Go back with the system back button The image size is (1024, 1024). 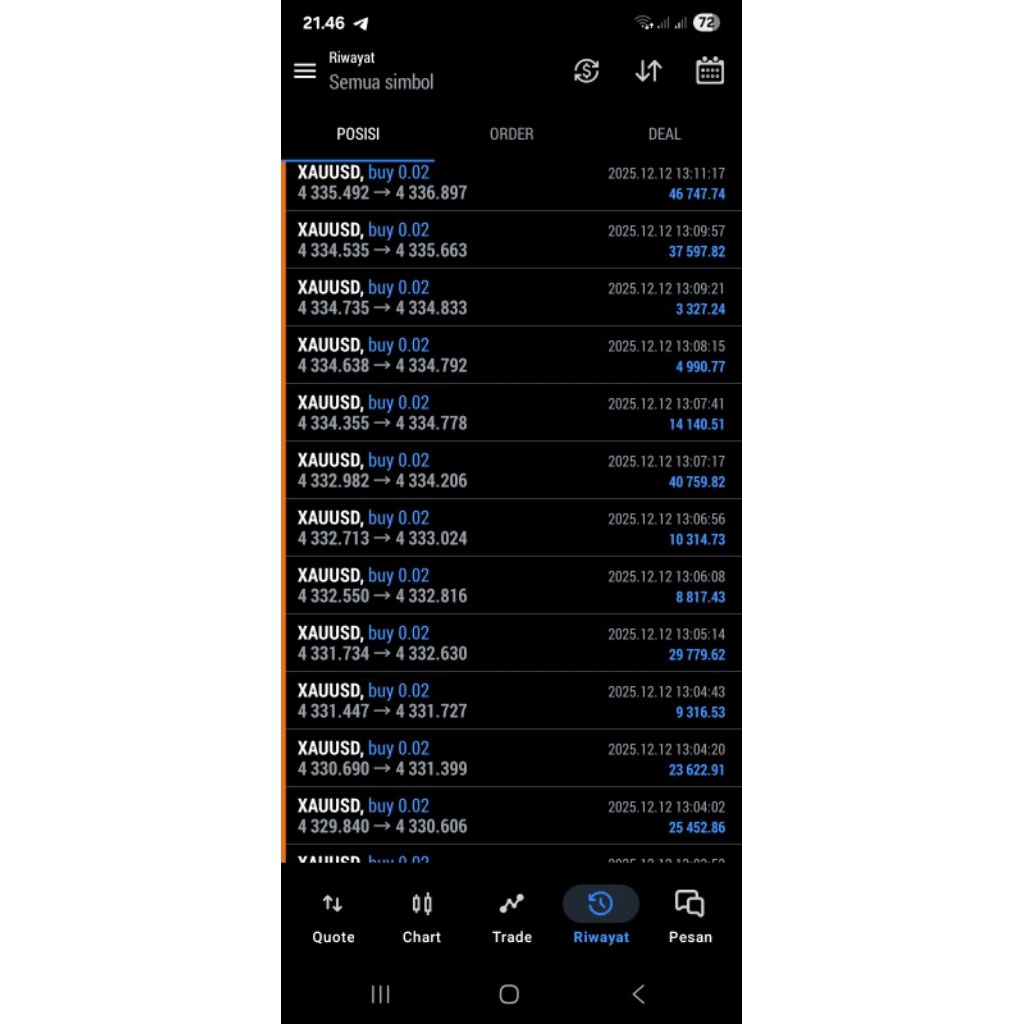[638, 994]
